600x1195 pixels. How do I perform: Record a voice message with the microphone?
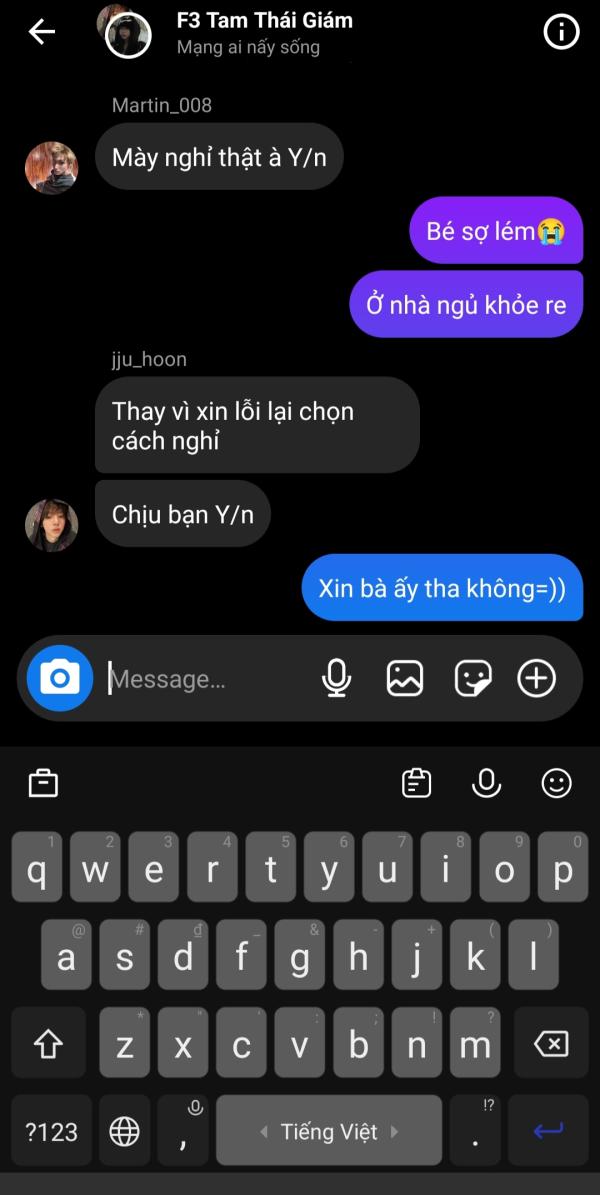337,679
